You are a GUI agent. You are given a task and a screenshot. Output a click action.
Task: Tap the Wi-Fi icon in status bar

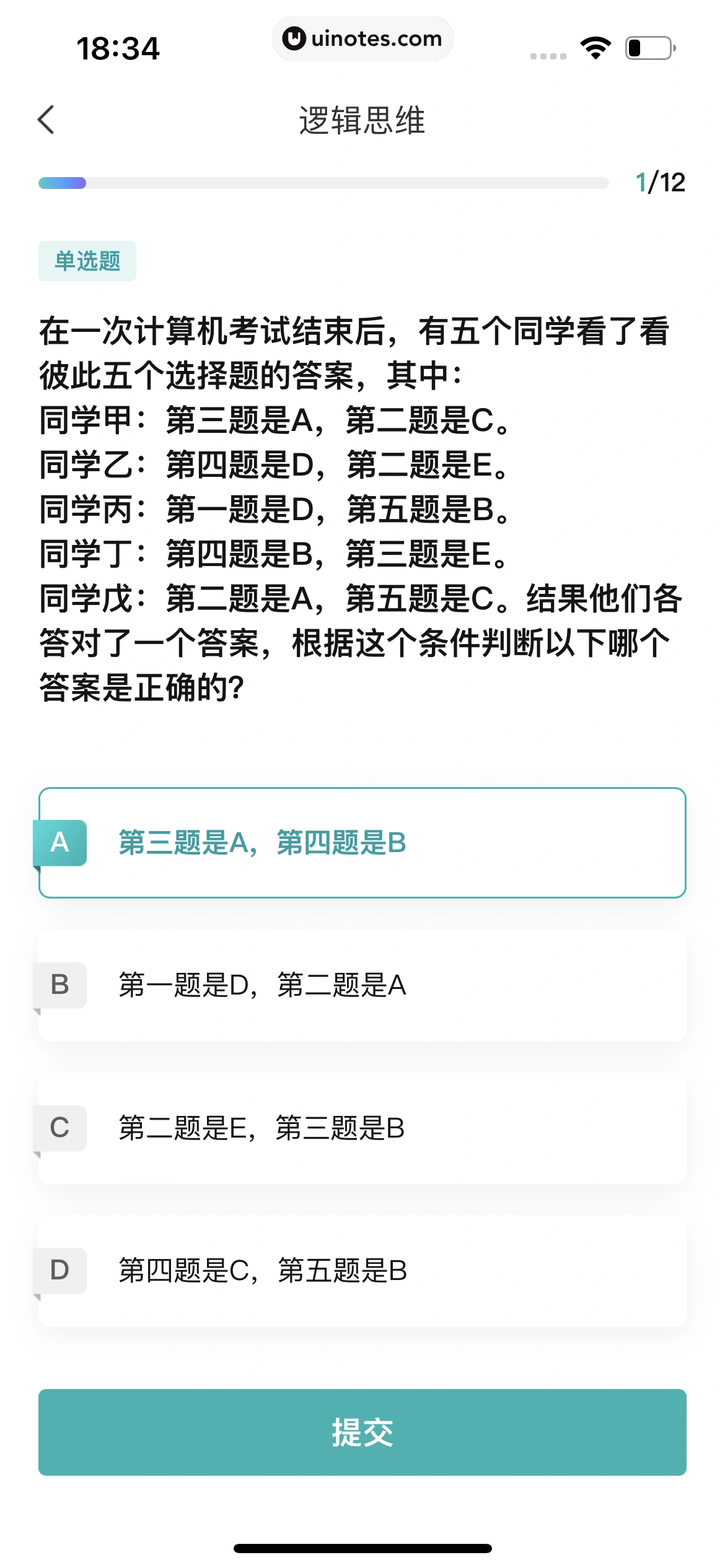(x=595, y=46)
